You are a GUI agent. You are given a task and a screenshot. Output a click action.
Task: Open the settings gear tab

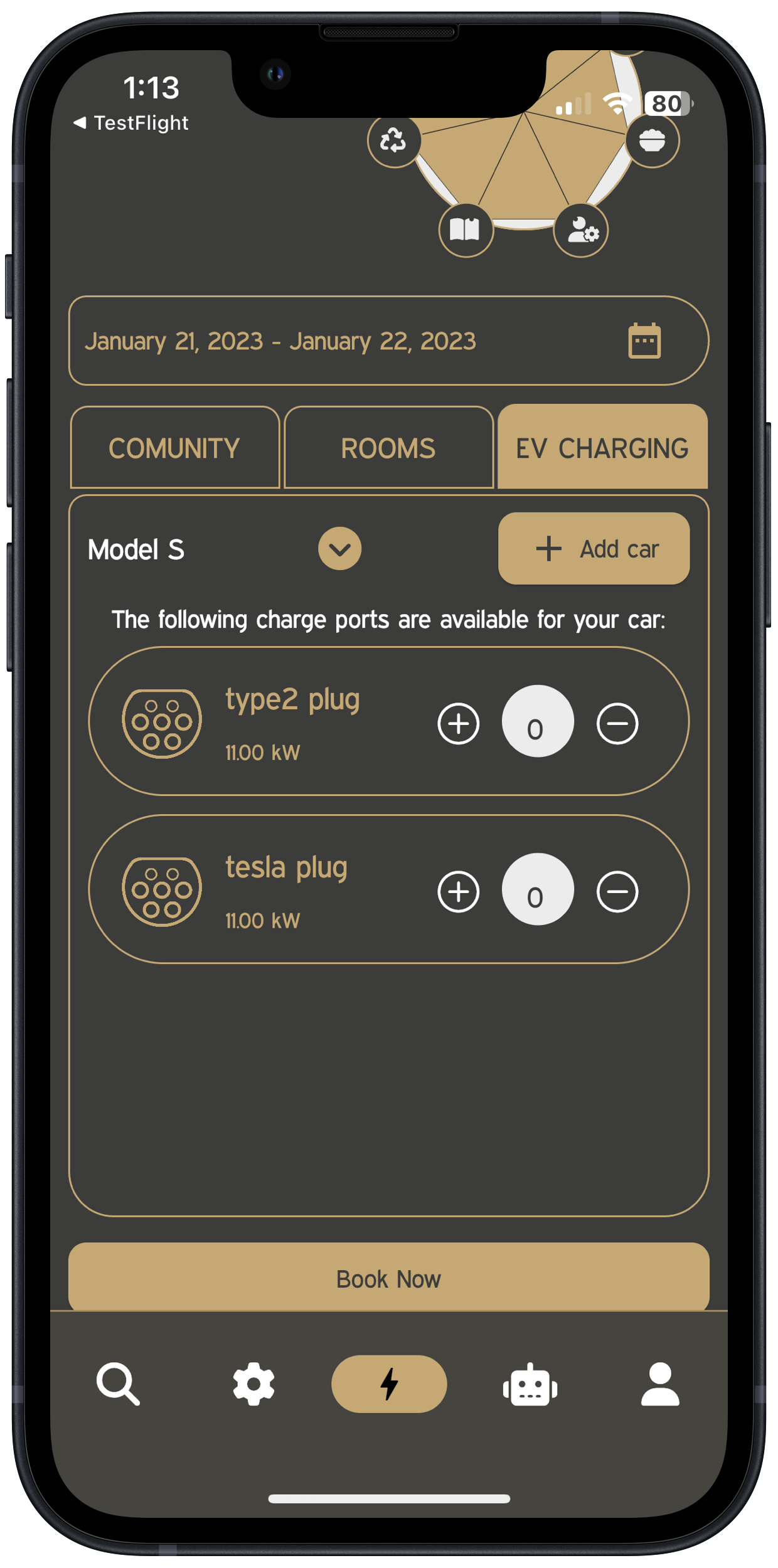coord(253,1384)
